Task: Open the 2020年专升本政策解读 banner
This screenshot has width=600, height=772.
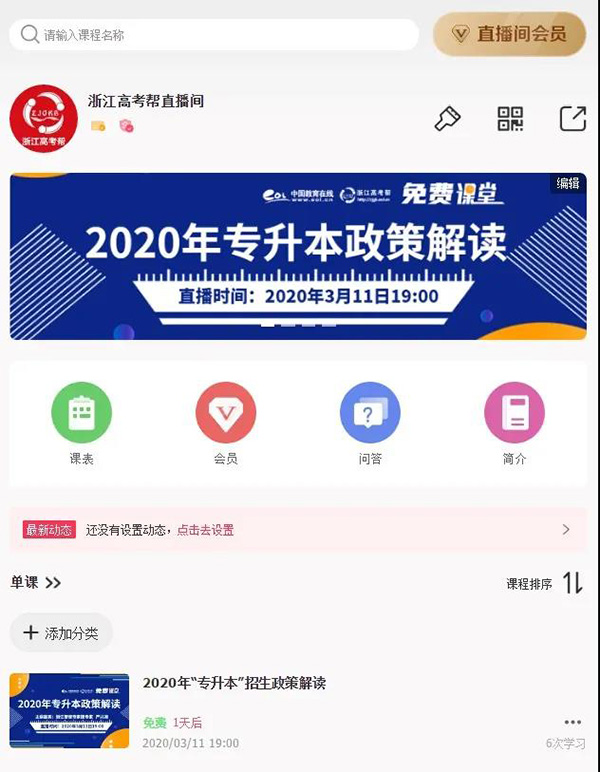Action: tap(297, 258)
